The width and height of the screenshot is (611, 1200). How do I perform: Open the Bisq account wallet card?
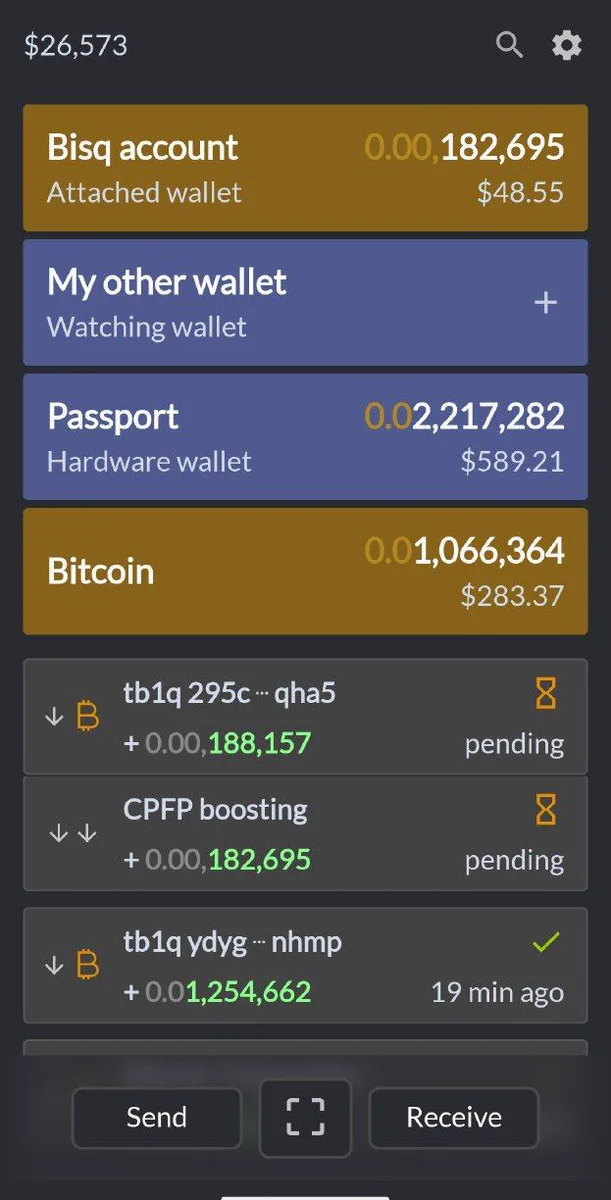coord(305,168)
